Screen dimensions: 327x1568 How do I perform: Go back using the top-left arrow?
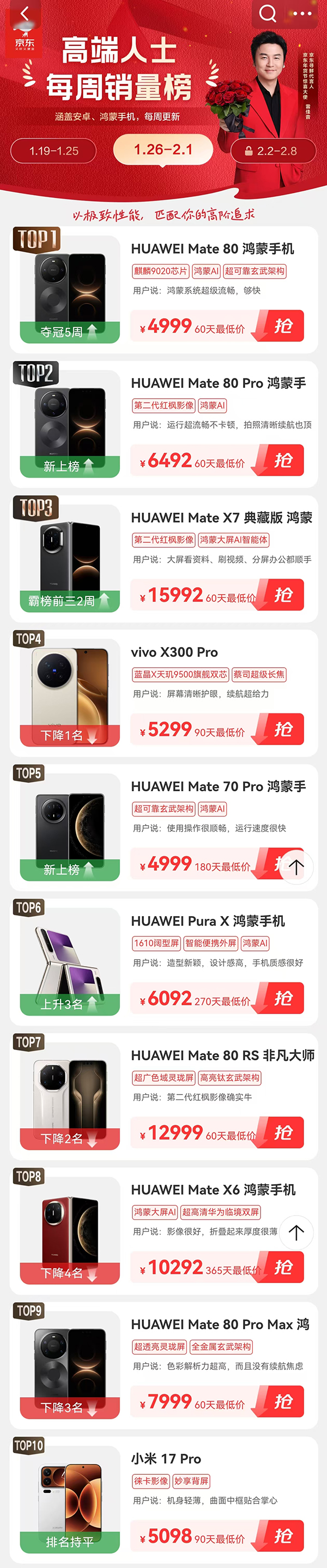pyautogui.click(x=25, y=13)
